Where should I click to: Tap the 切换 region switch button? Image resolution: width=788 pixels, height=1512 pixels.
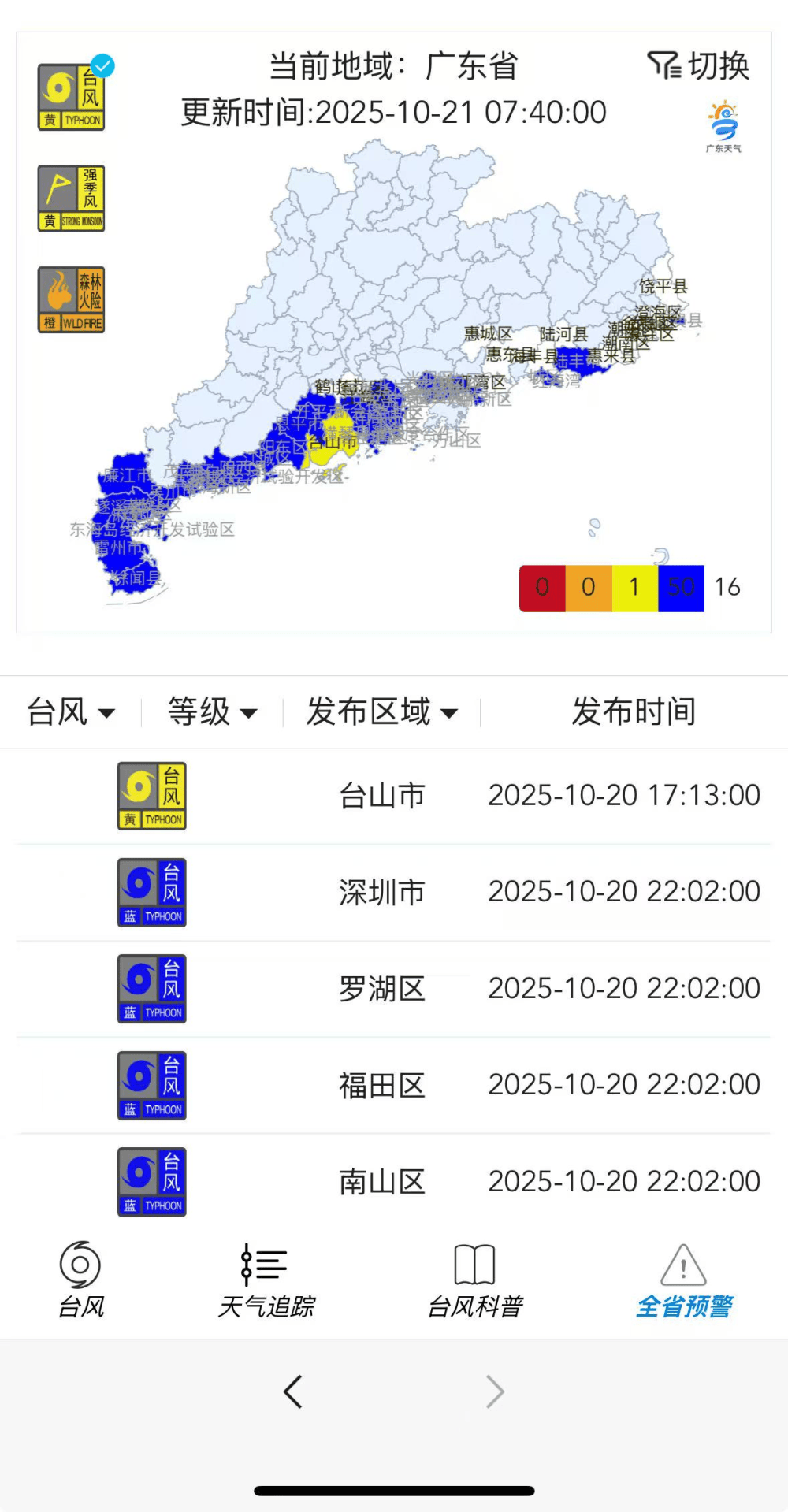698,66
